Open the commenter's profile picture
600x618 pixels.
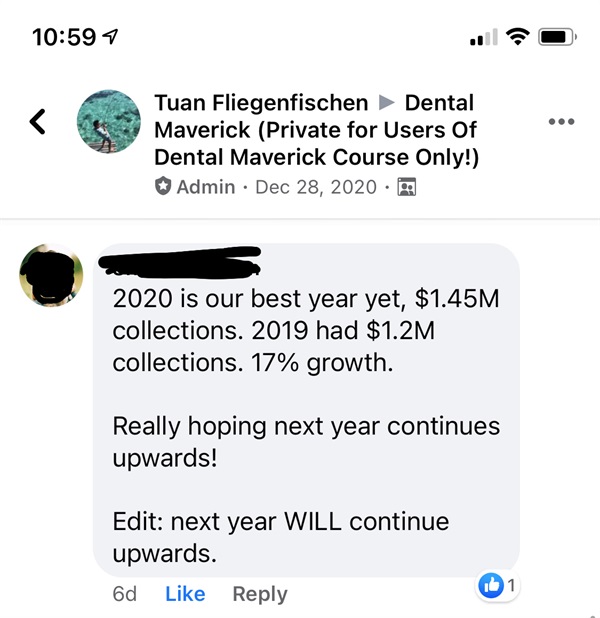(52, 275)
